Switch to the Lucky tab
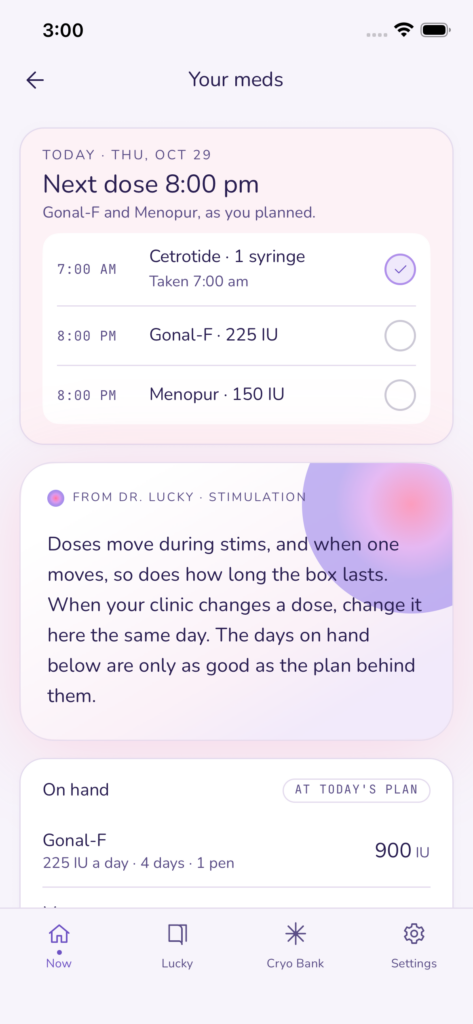 177,946
